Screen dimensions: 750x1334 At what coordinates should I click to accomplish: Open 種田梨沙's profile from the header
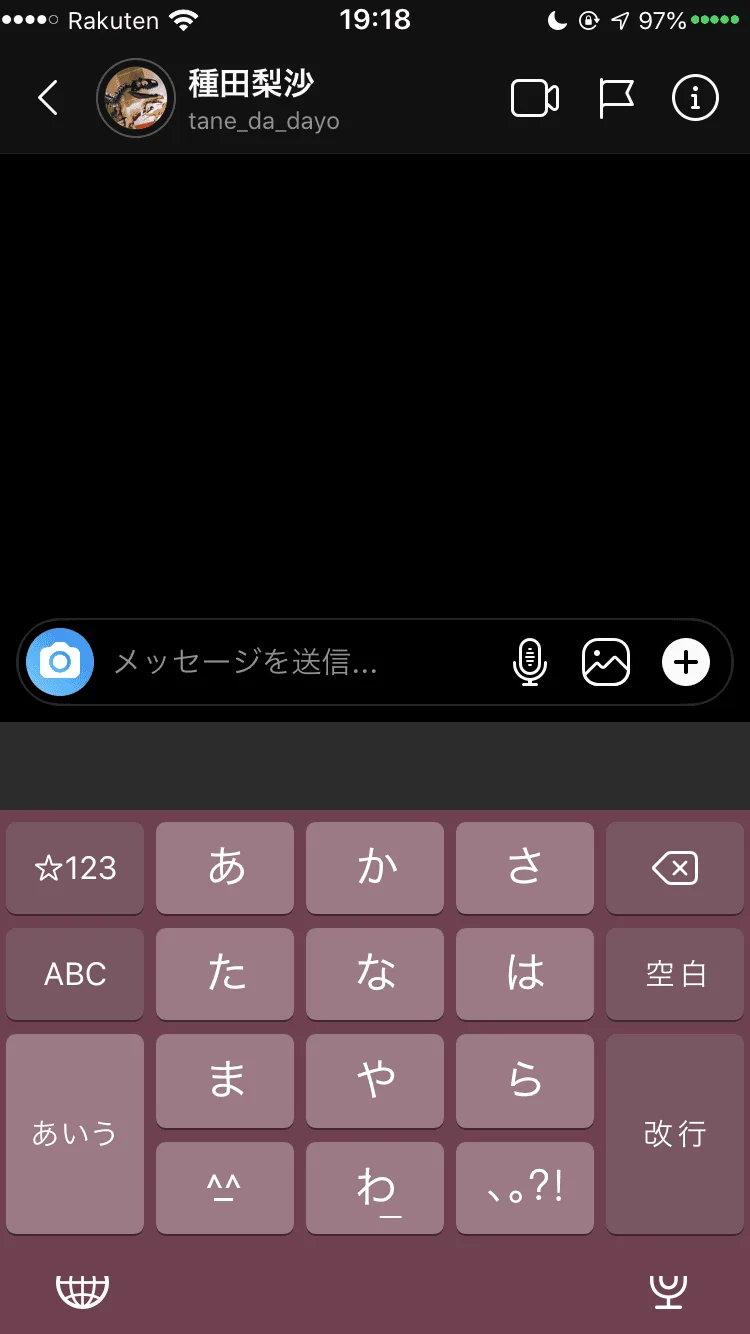coord(250,98)
